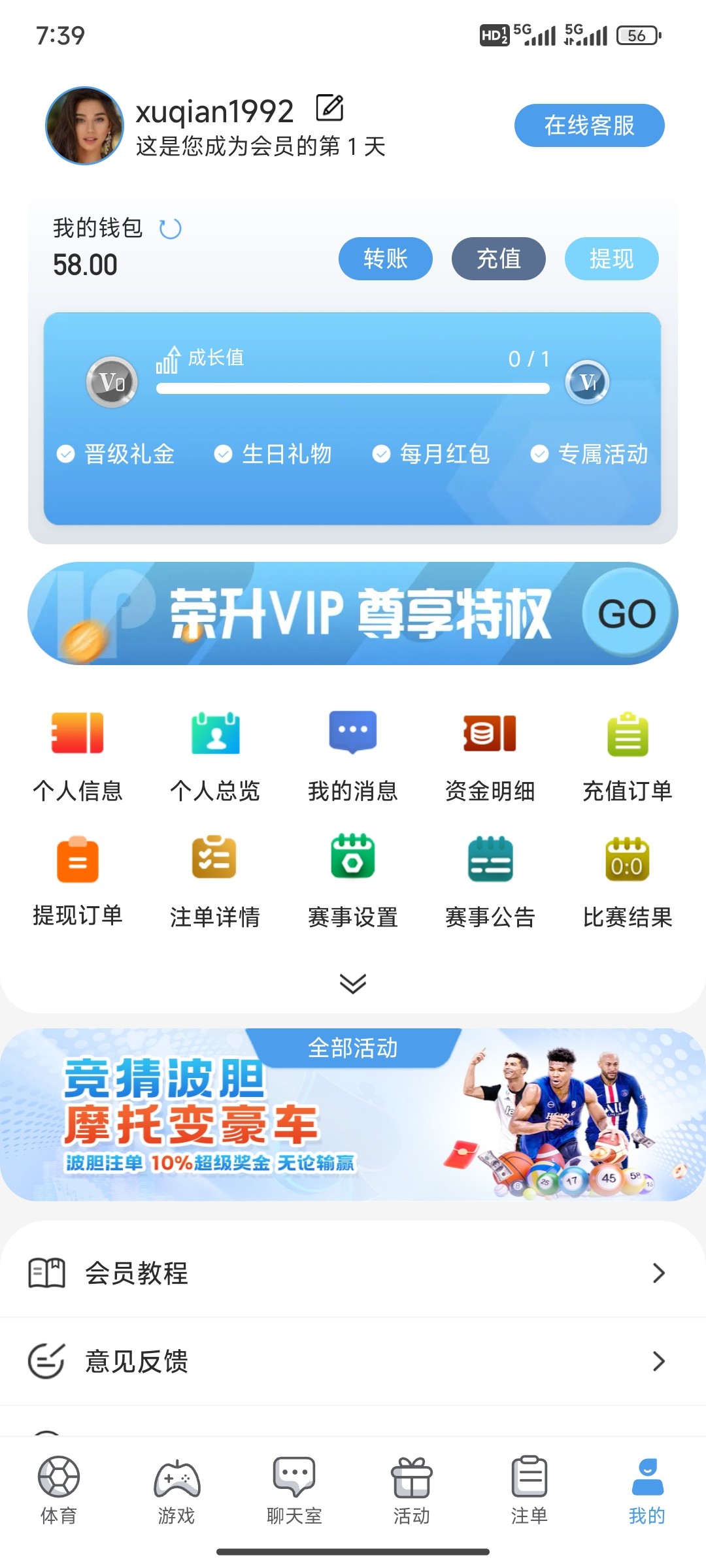Tap the 提现 withdraw button

[611, 259]
